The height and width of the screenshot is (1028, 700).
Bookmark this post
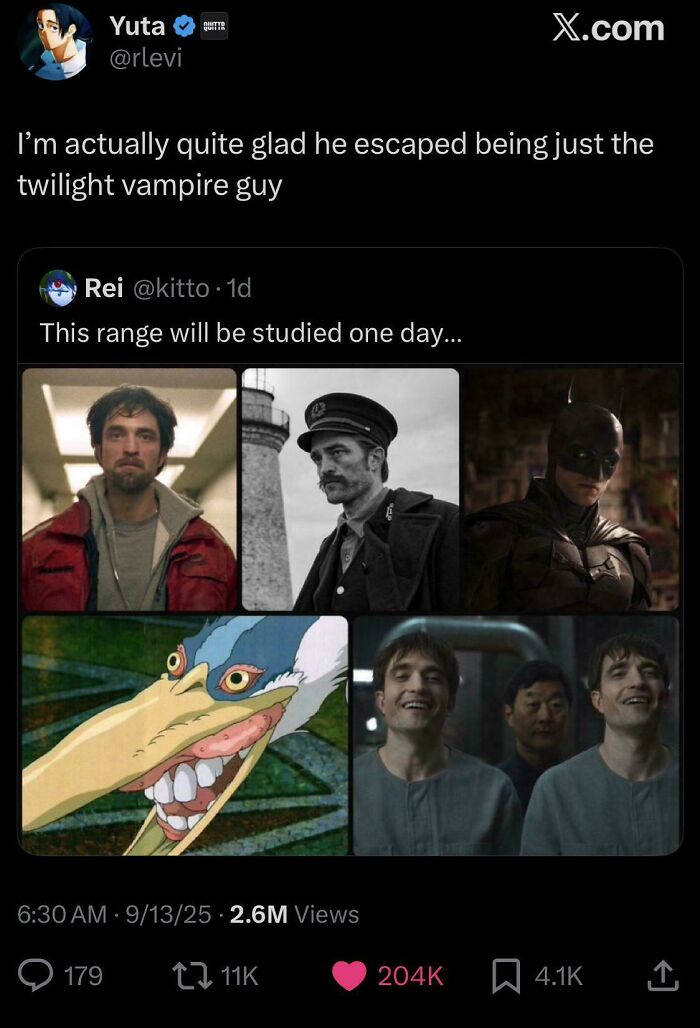click(x=505, y=975)
